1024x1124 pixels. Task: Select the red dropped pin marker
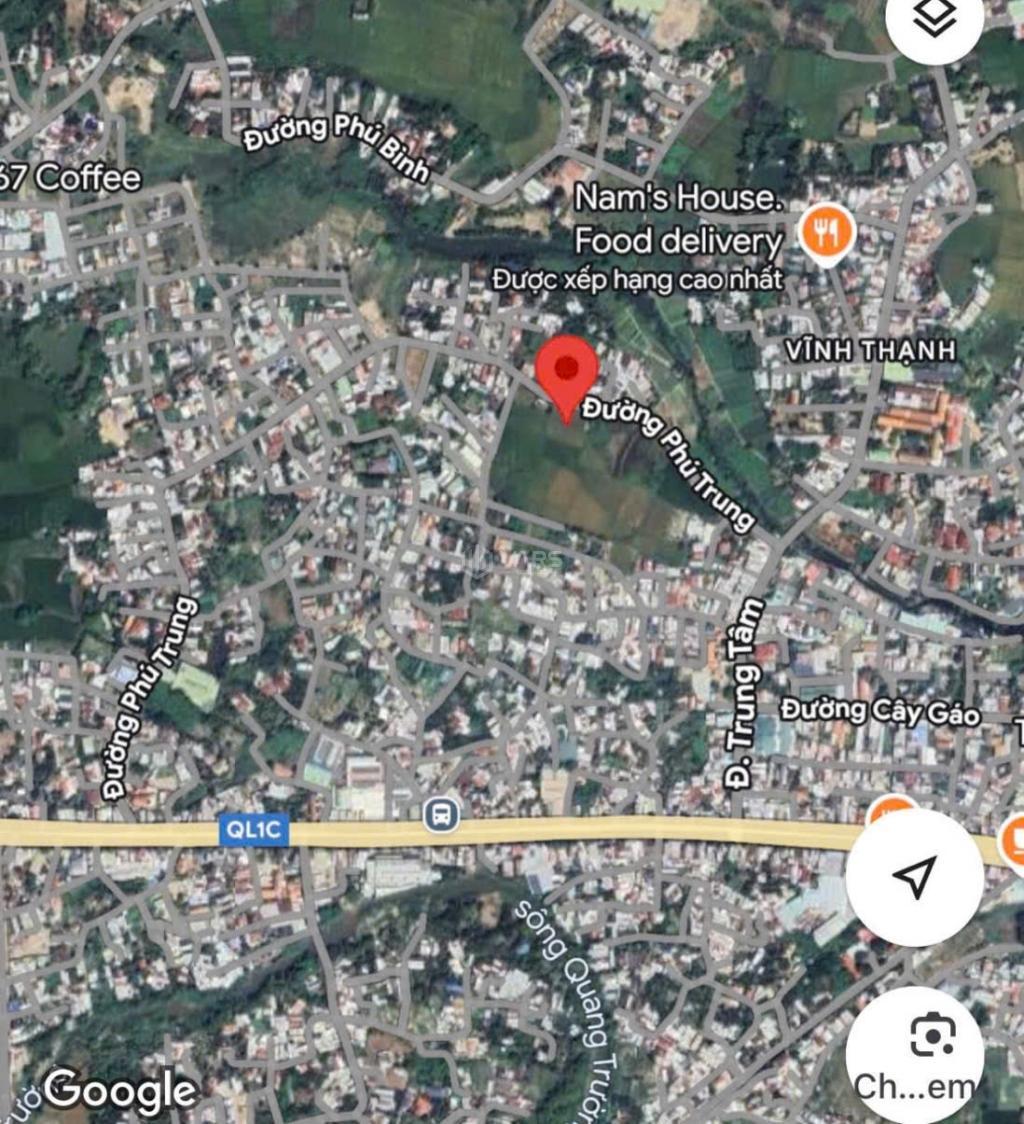567,371
